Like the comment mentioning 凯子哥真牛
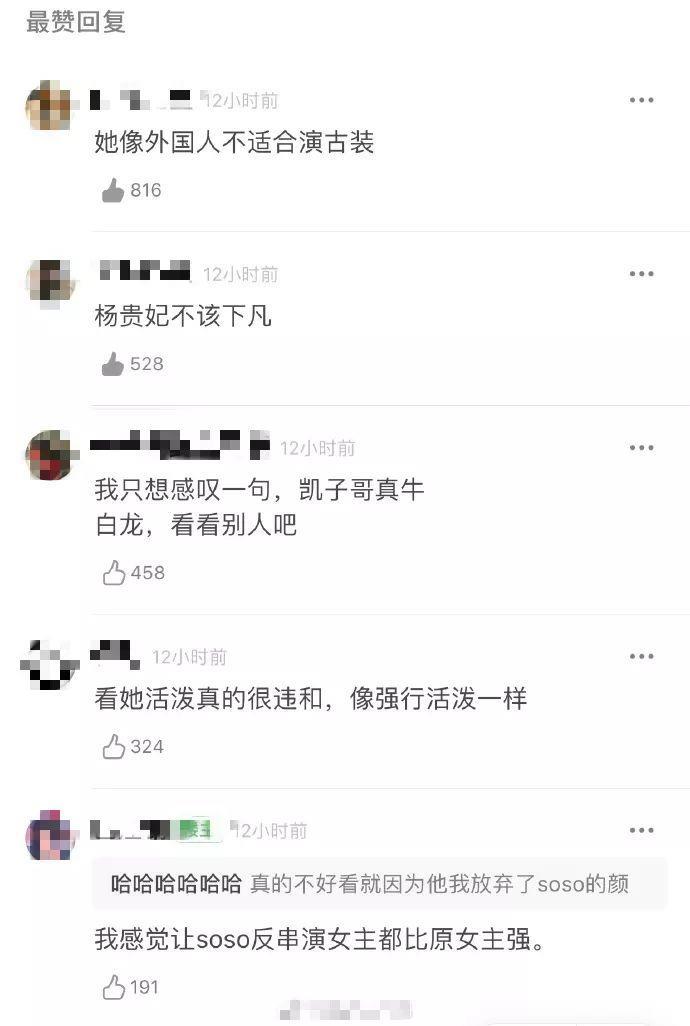This screenshot has height=1026, width=690. click(x=114, y=573)
